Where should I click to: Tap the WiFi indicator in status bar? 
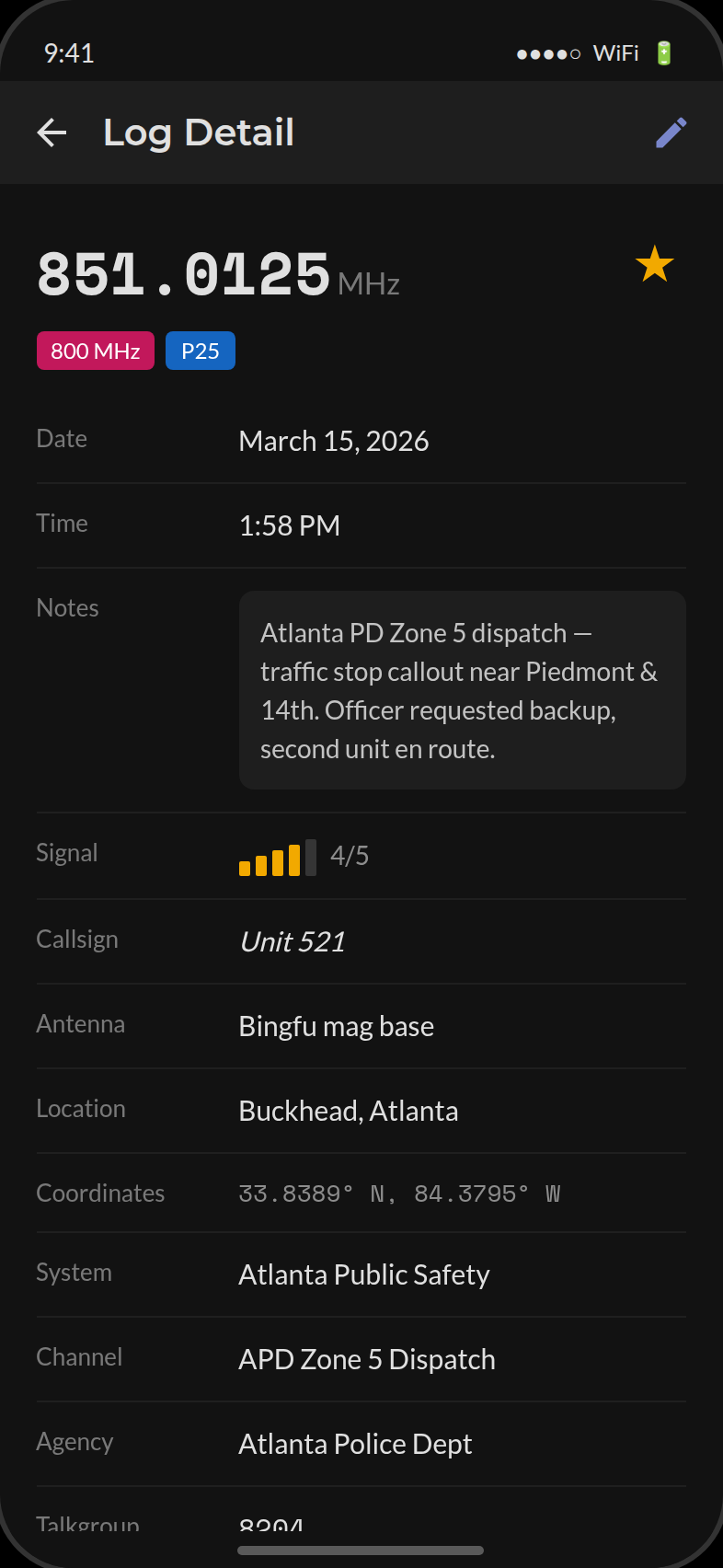(617, 52)
